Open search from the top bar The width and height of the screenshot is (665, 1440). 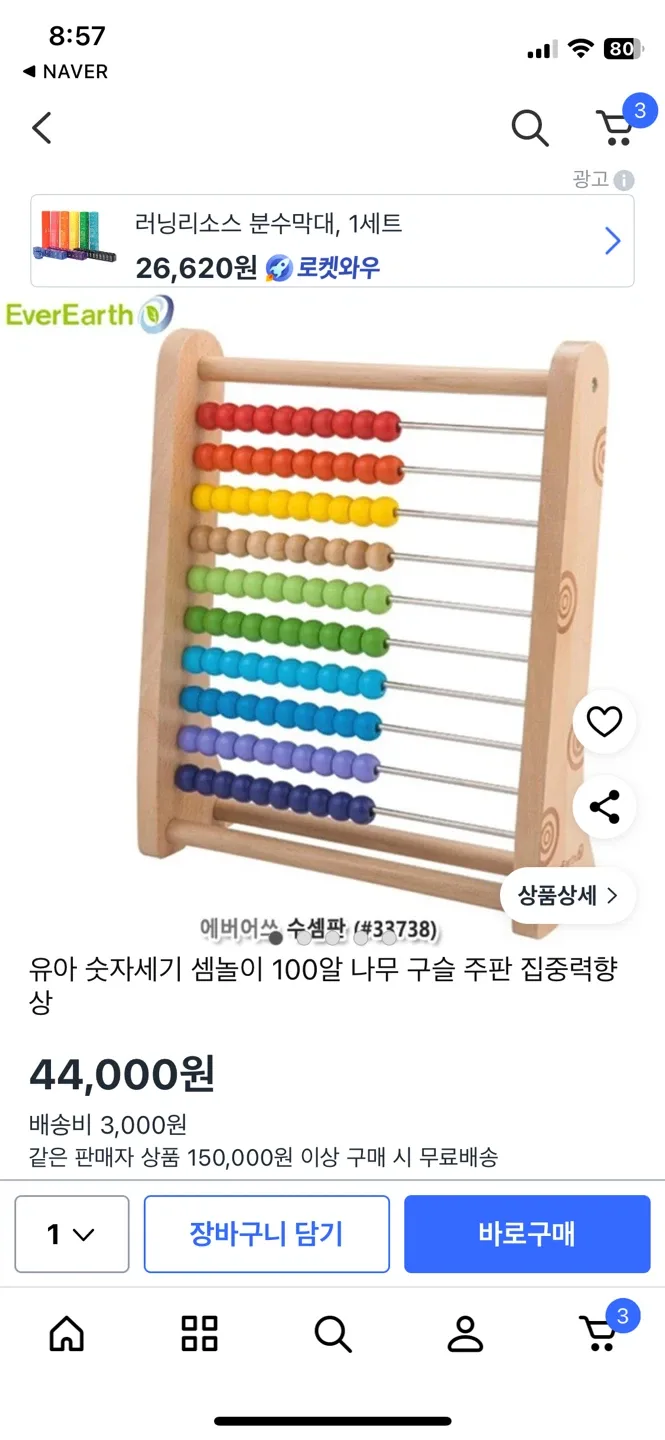(529, 128)
